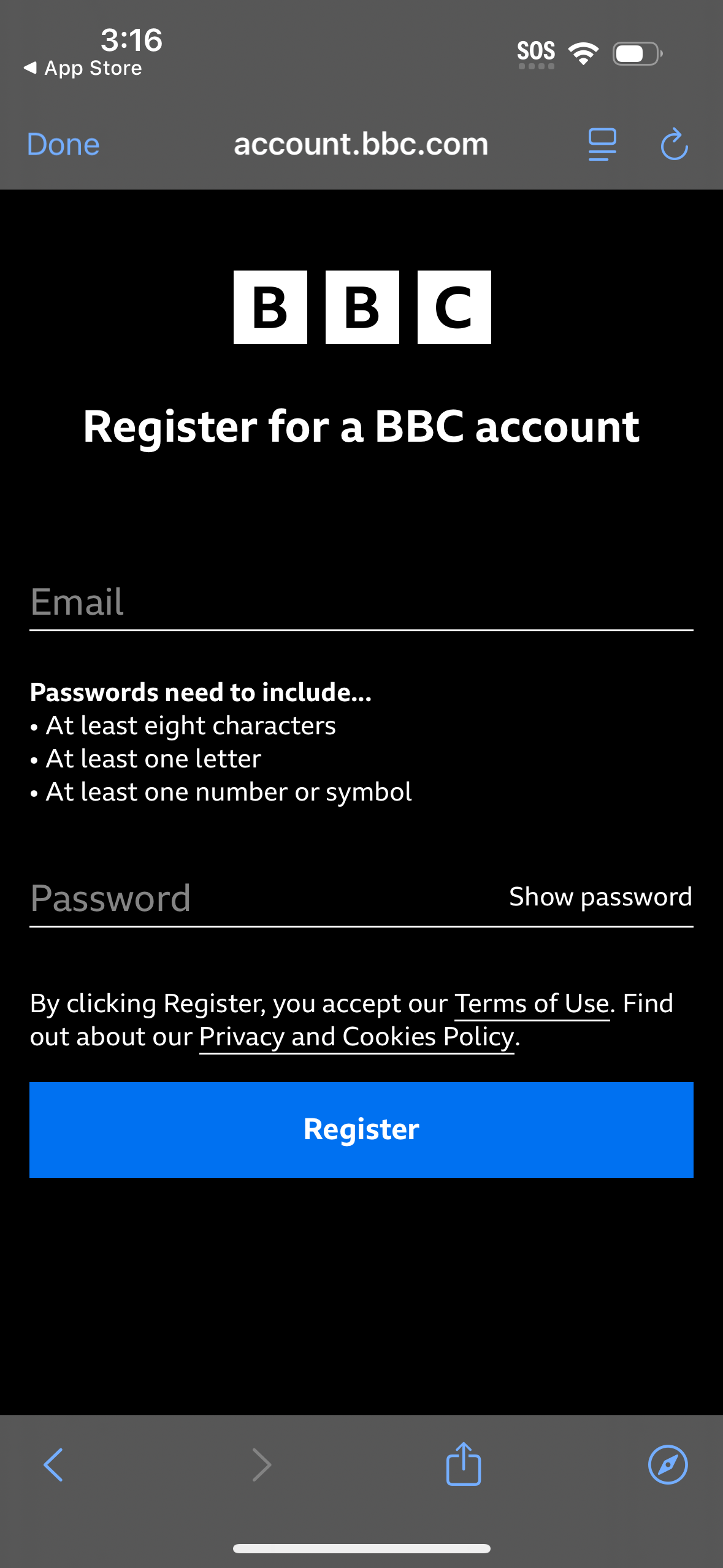Viewport: 723px width, 1568px height.
Task: Reload the account.bbc.com page
Action: 673,145
